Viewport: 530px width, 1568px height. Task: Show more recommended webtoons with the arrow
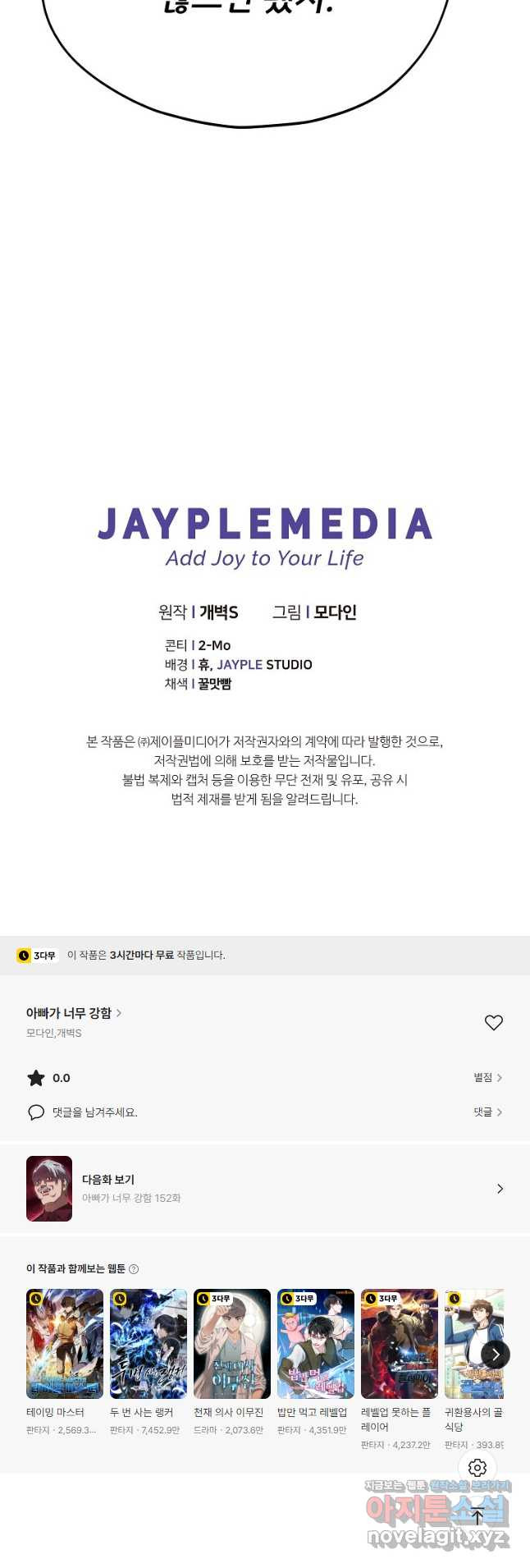coord(495,1355)
